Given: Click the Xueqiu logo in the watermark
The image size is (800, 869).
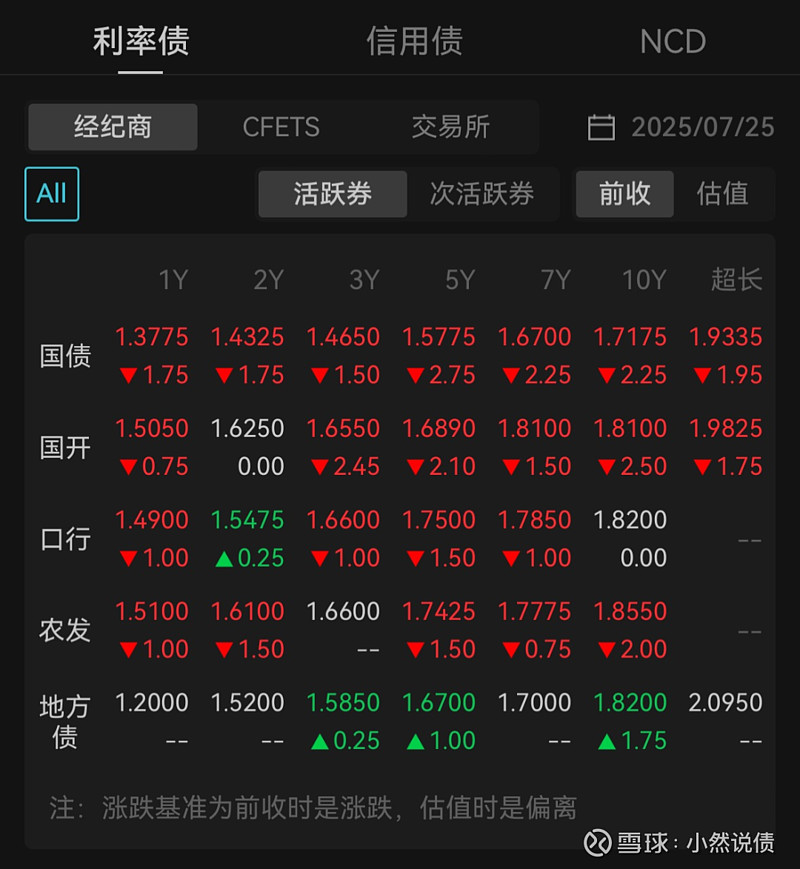Looking at the screenshot, I should [x=598, y=843].
